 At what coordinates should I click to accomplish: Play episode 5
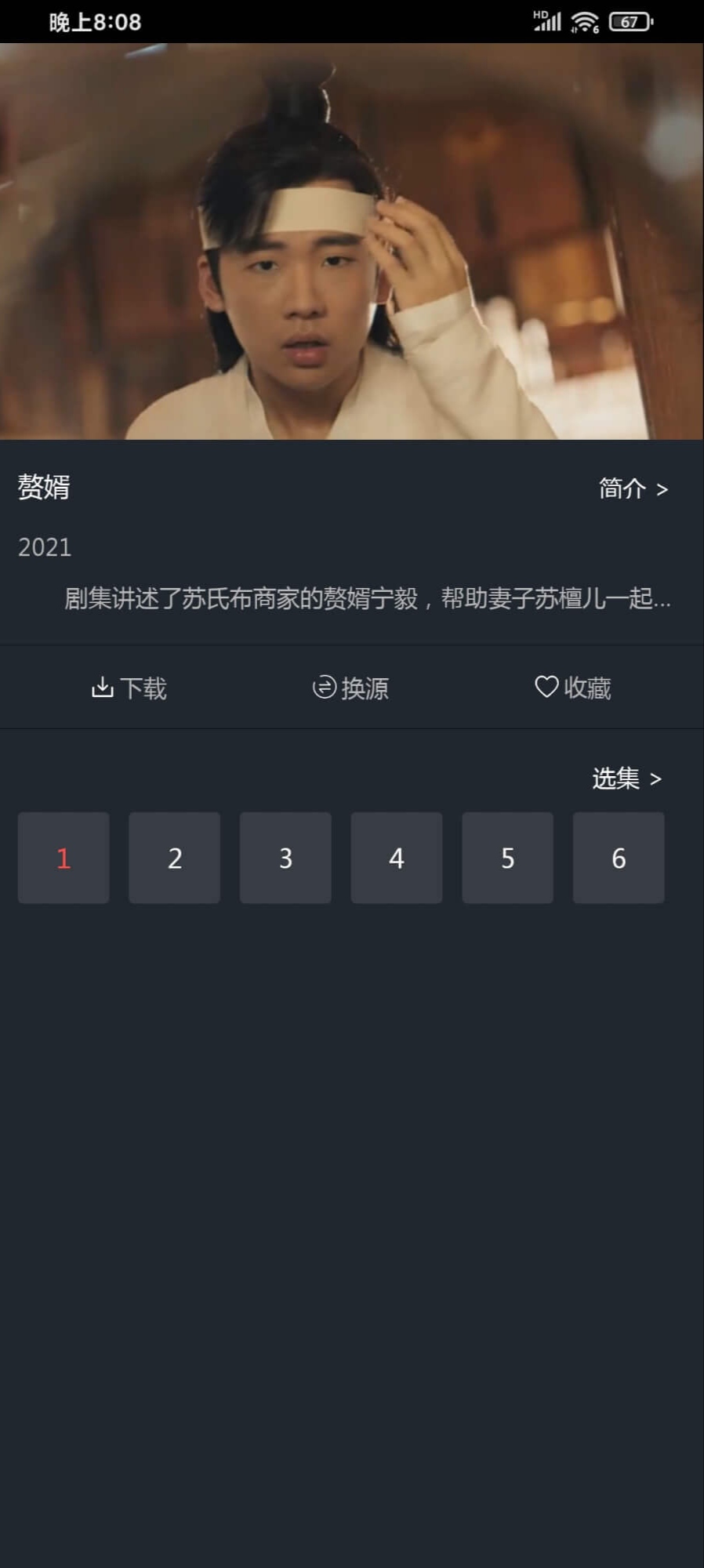(507, 858)
